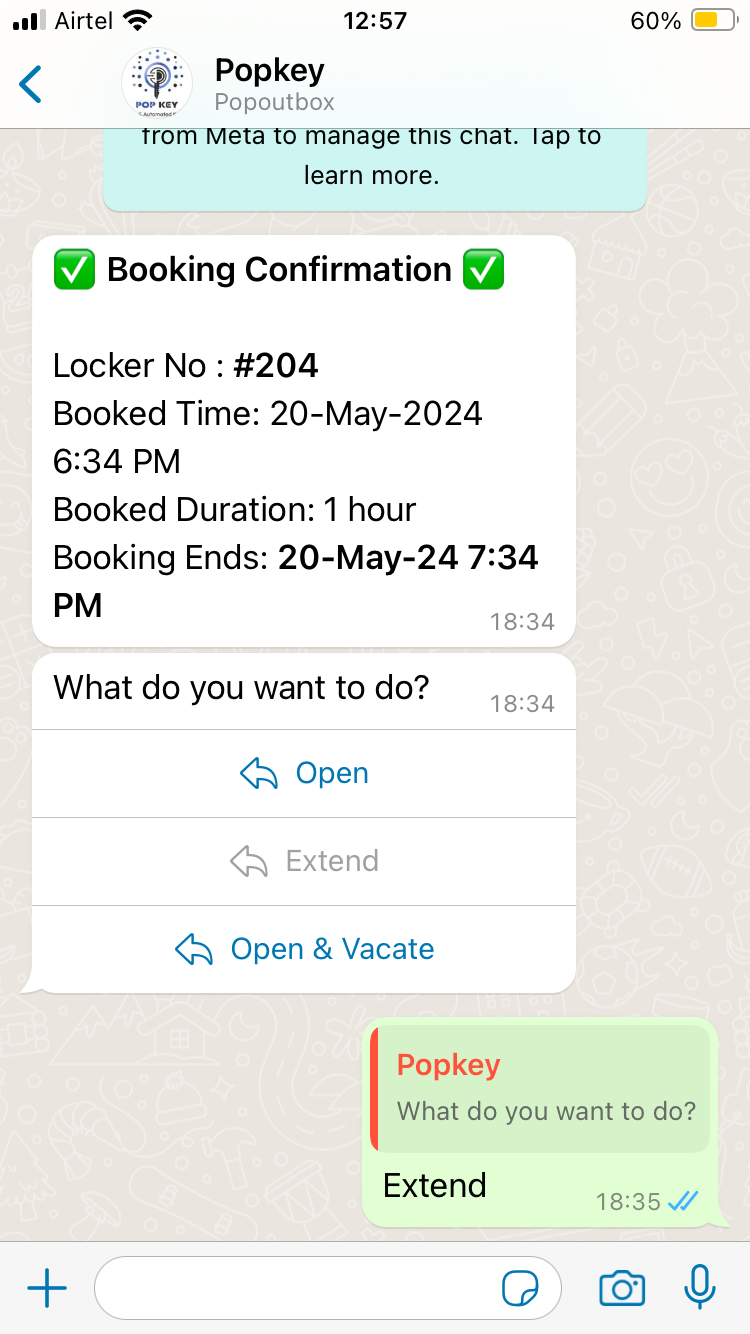
Task: Tap the plus attachment icon
Action: (x=46, y=1289)
